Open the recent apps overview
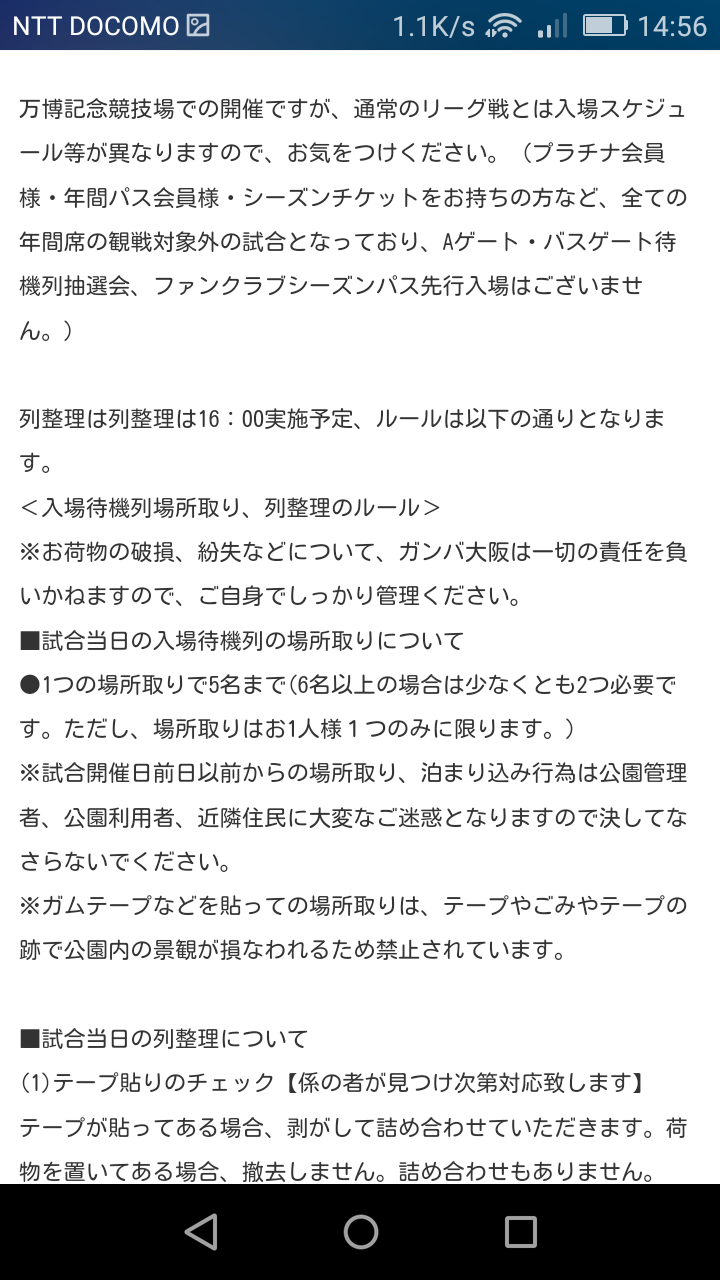720x1280 pixels. coord(520,1232)
